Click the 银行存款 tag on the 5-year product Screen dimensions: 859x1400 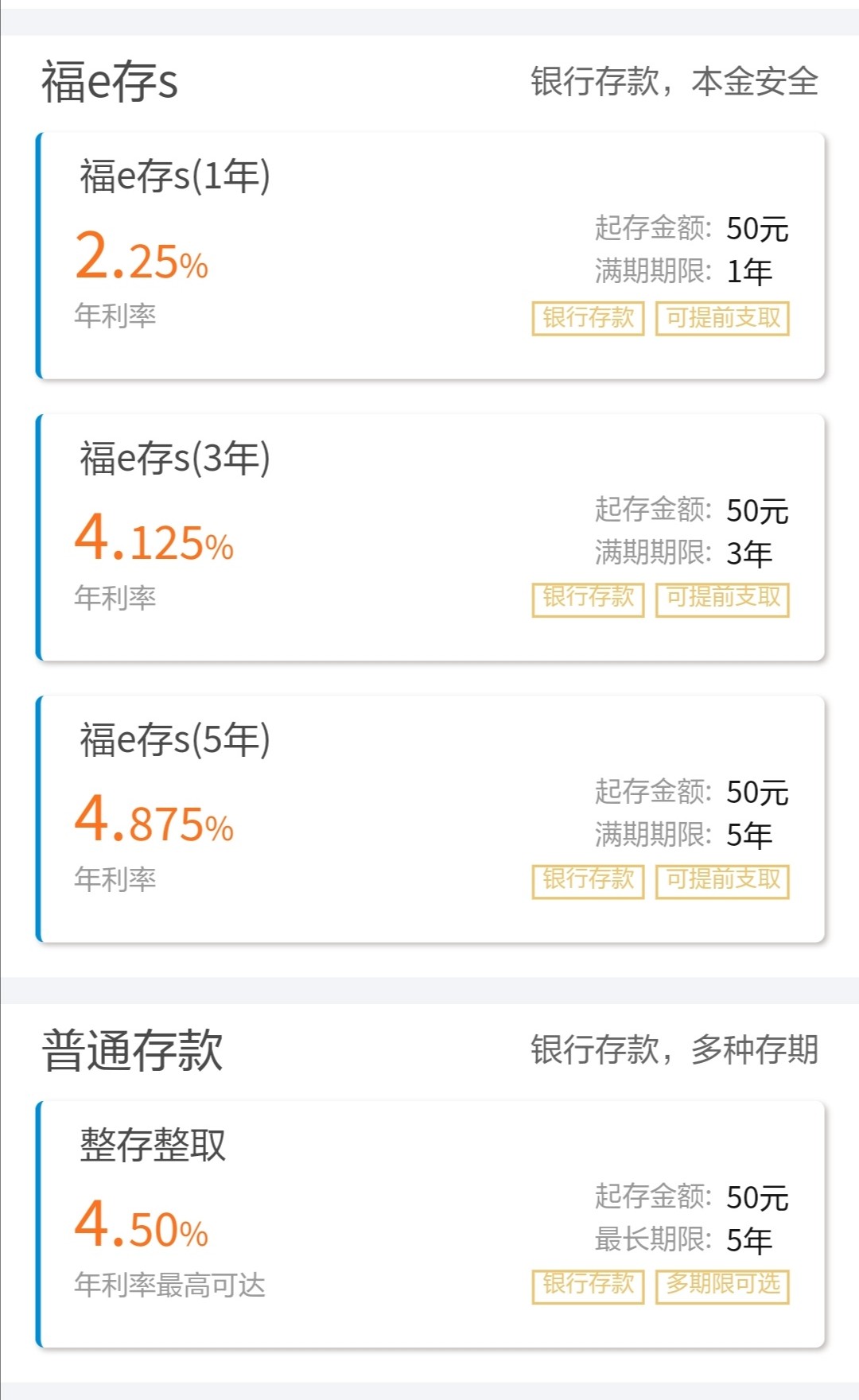tap(588, 880)
